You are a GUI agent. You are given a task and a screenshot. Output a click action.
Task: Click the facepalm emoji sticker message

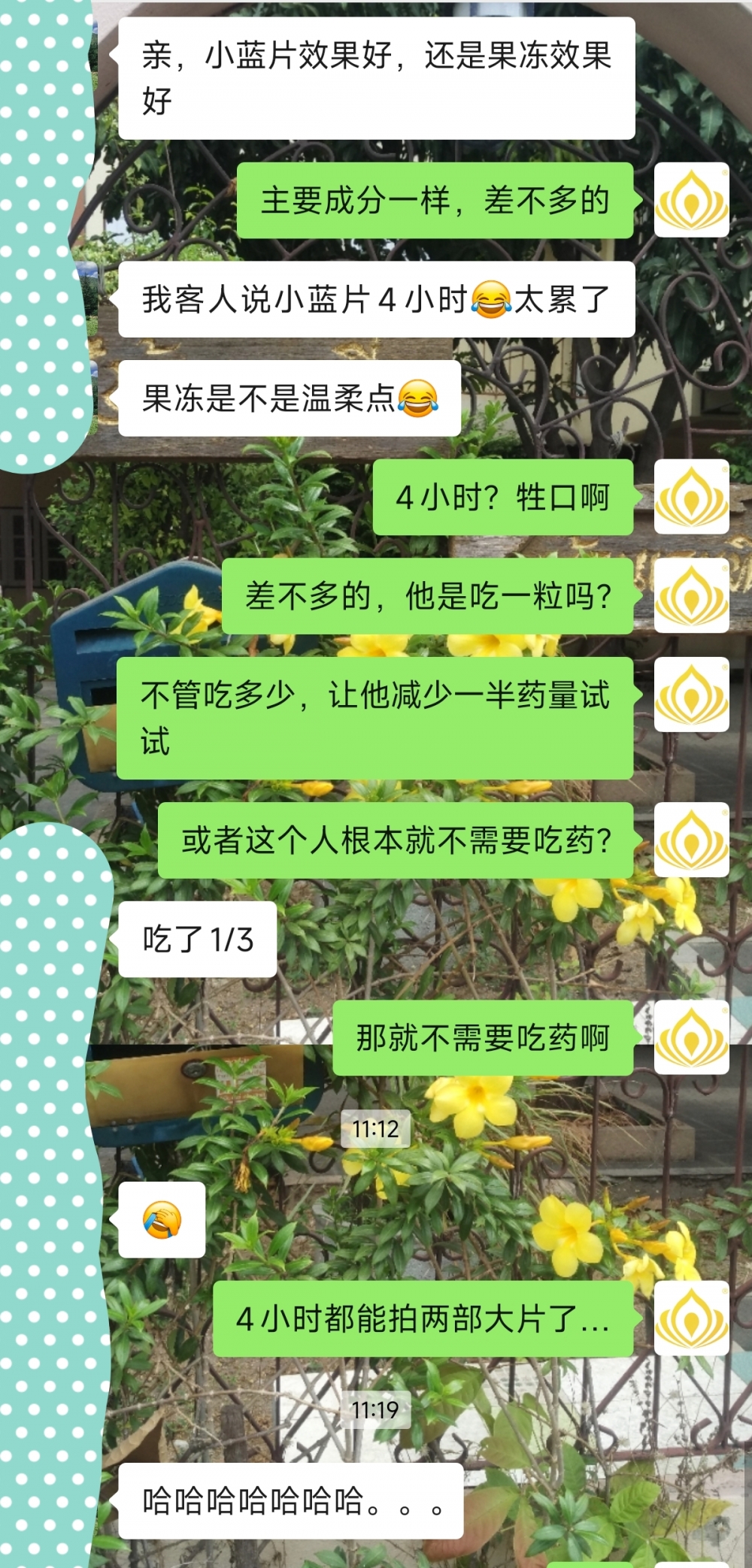click(x=159, y=1218)
